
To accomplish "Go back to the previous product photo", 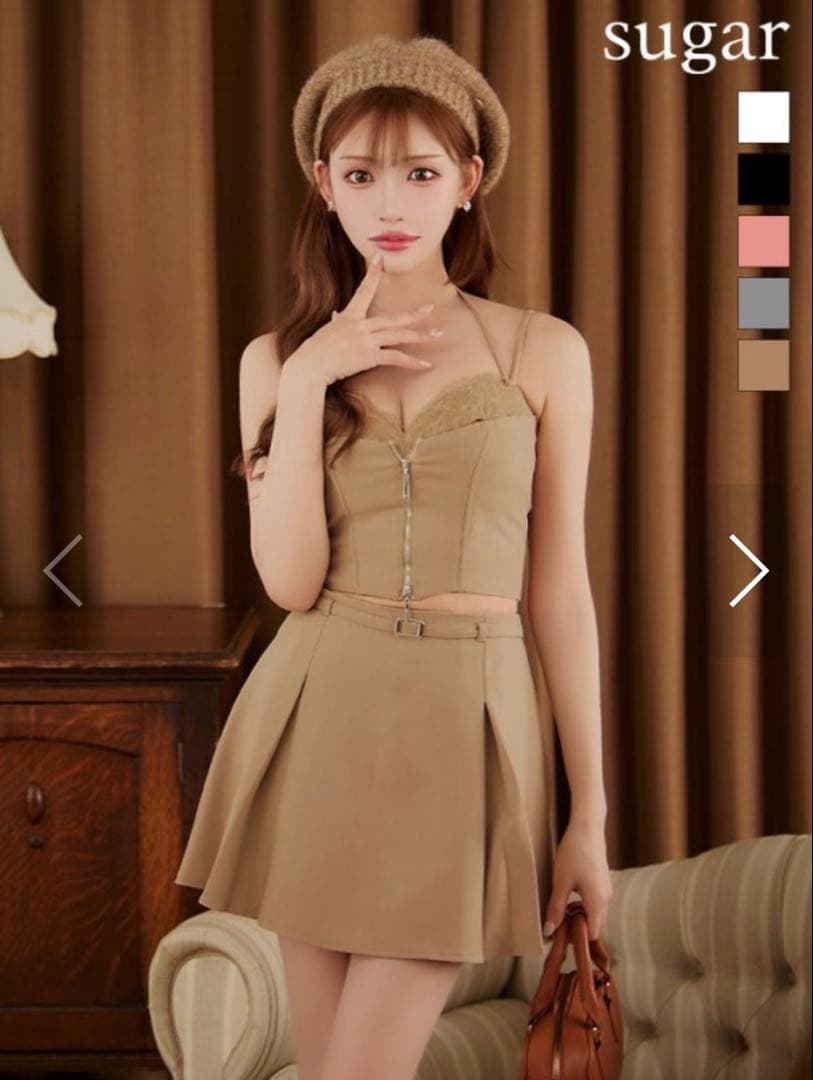I will click(x=63, y=570).
